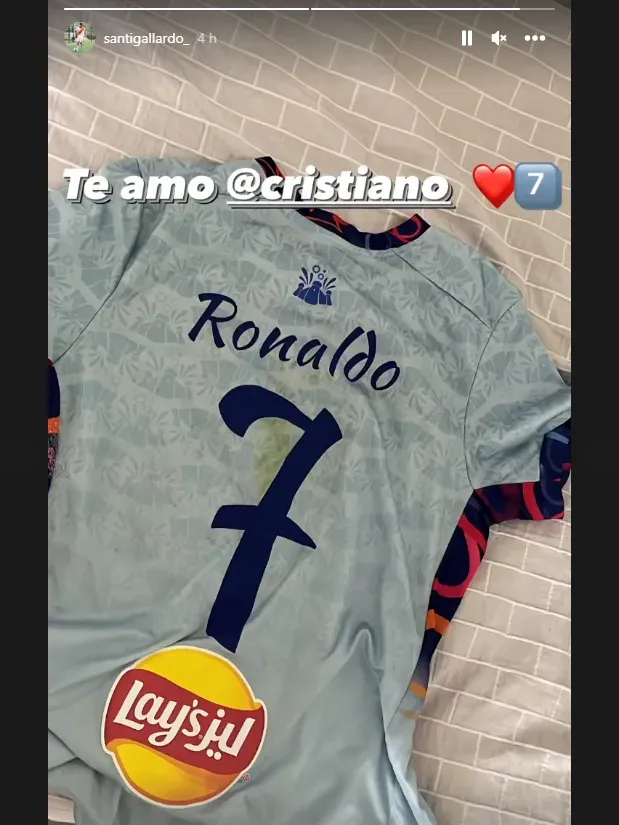Unmute the story audio
The height and width of the screenshot is (825, 619).
click(x=498, y=38)
